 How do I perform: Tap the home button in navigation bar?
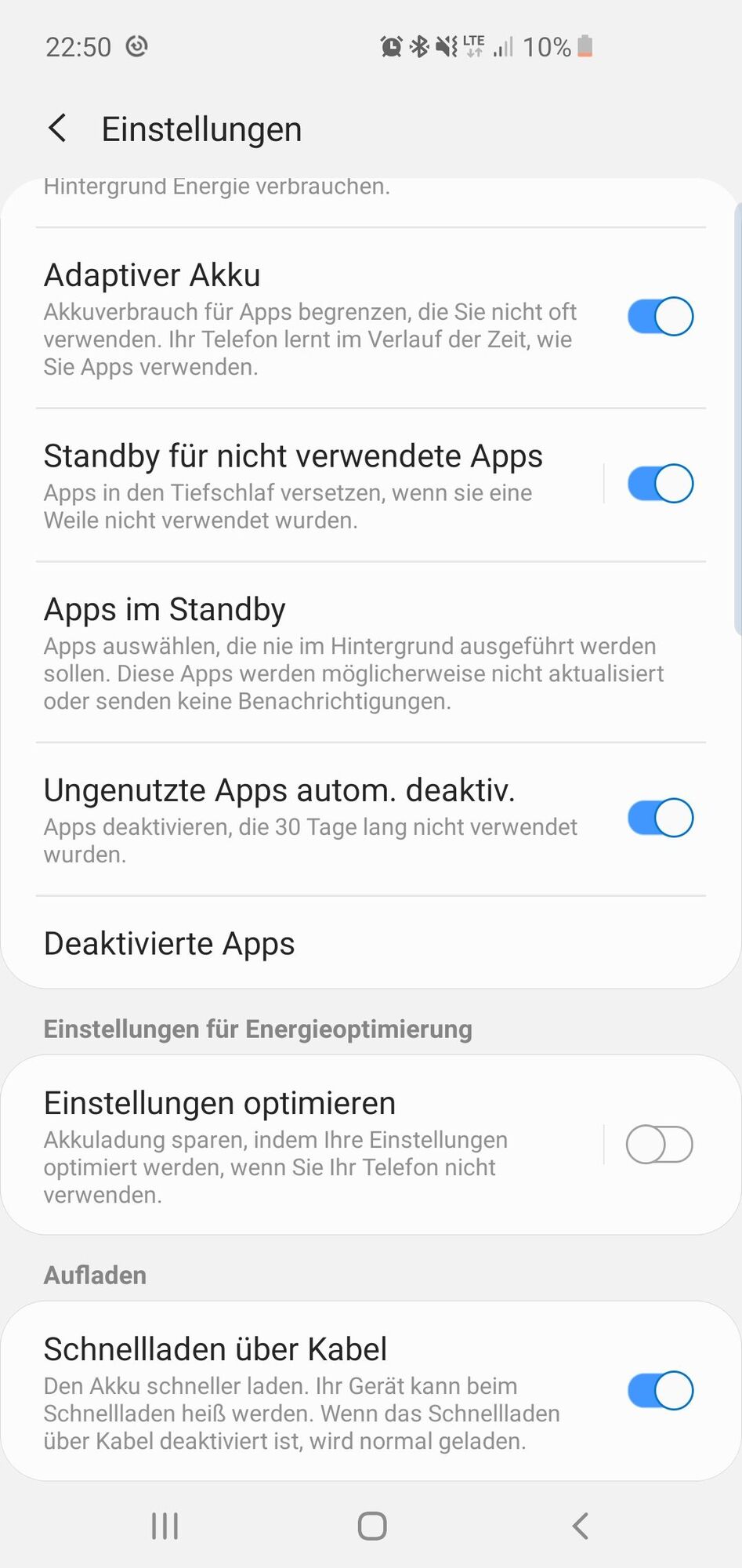pos(372,1526)
